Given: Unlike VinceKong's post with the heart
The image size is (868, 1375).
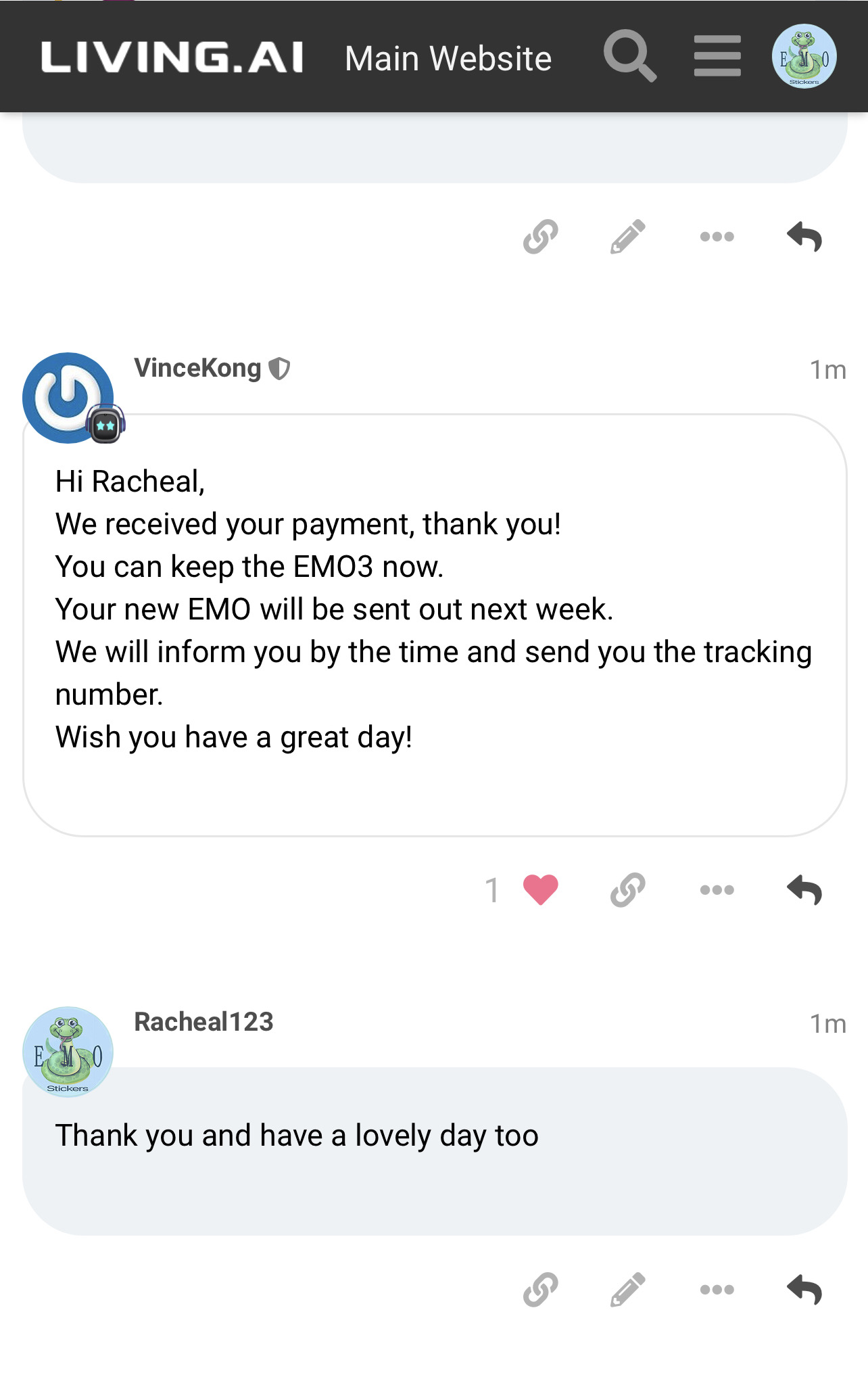Looking at the screenshot, I should 541,889.
